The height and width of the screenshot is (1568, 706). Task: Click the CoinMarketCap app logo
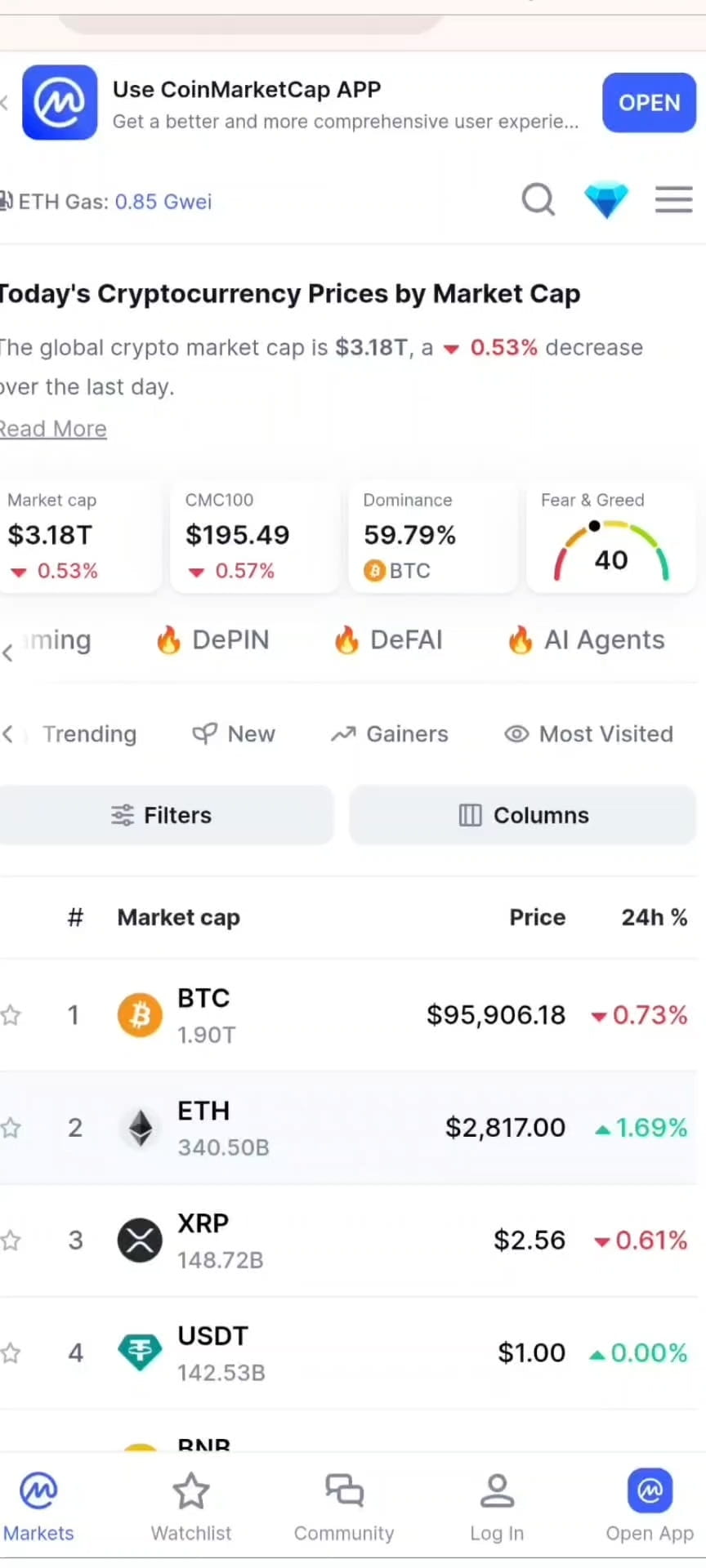coord(59,102)
